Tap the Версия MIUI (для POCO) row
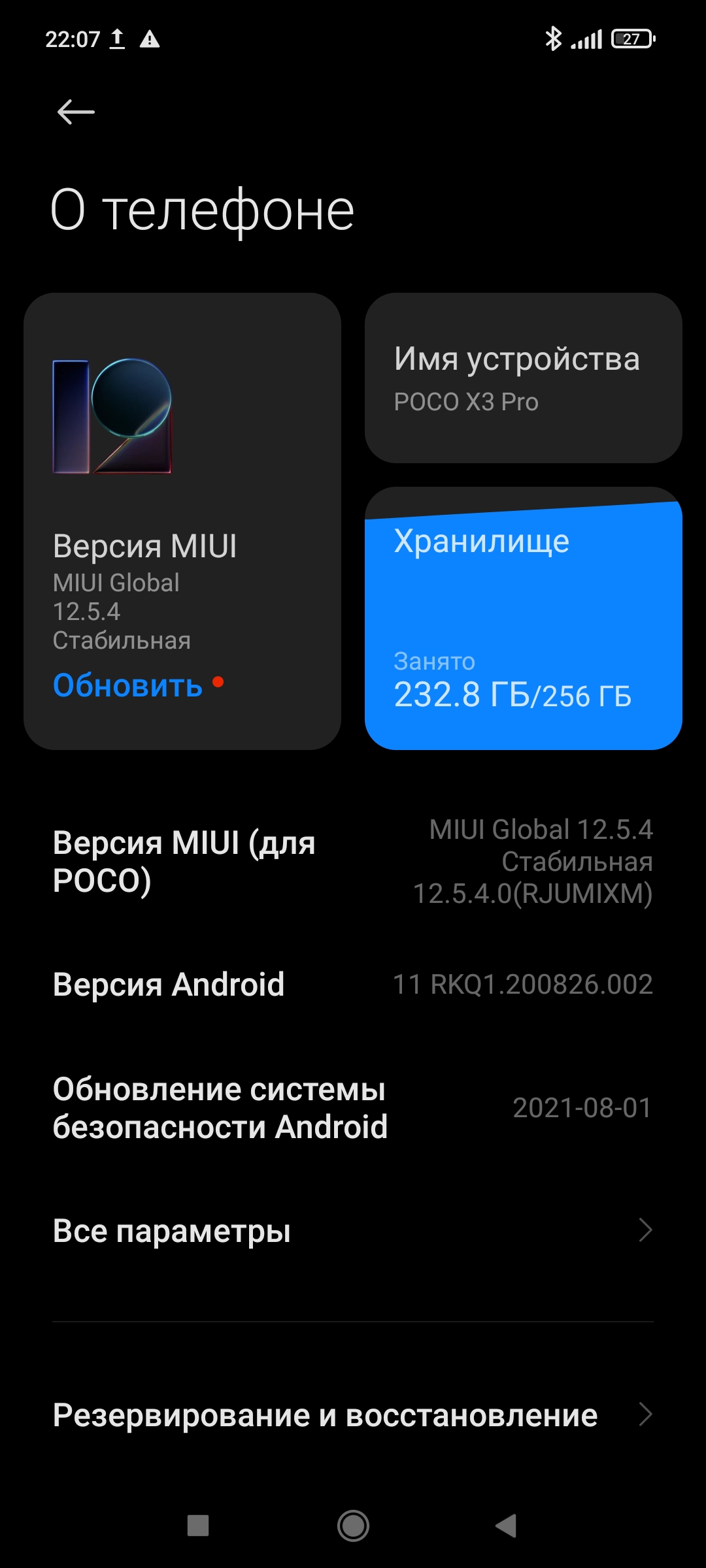The width and height of the screenshot is (706, 1568). [353, 861]
